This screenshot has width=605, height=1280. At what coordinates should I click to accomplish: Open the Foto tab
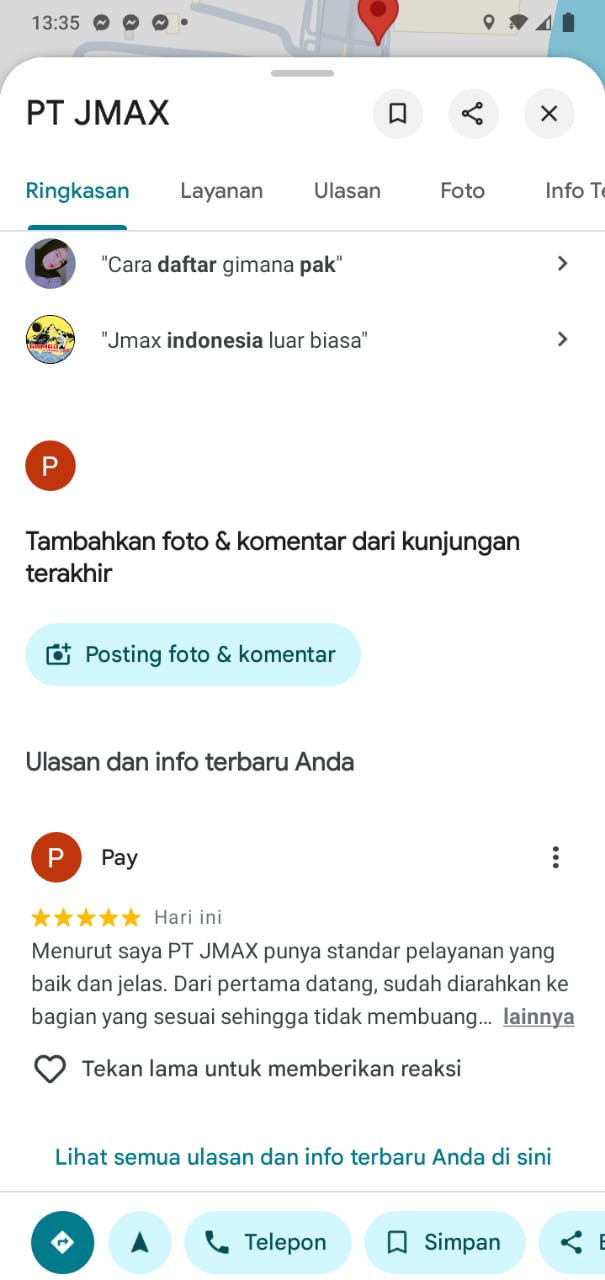point(462,191)
